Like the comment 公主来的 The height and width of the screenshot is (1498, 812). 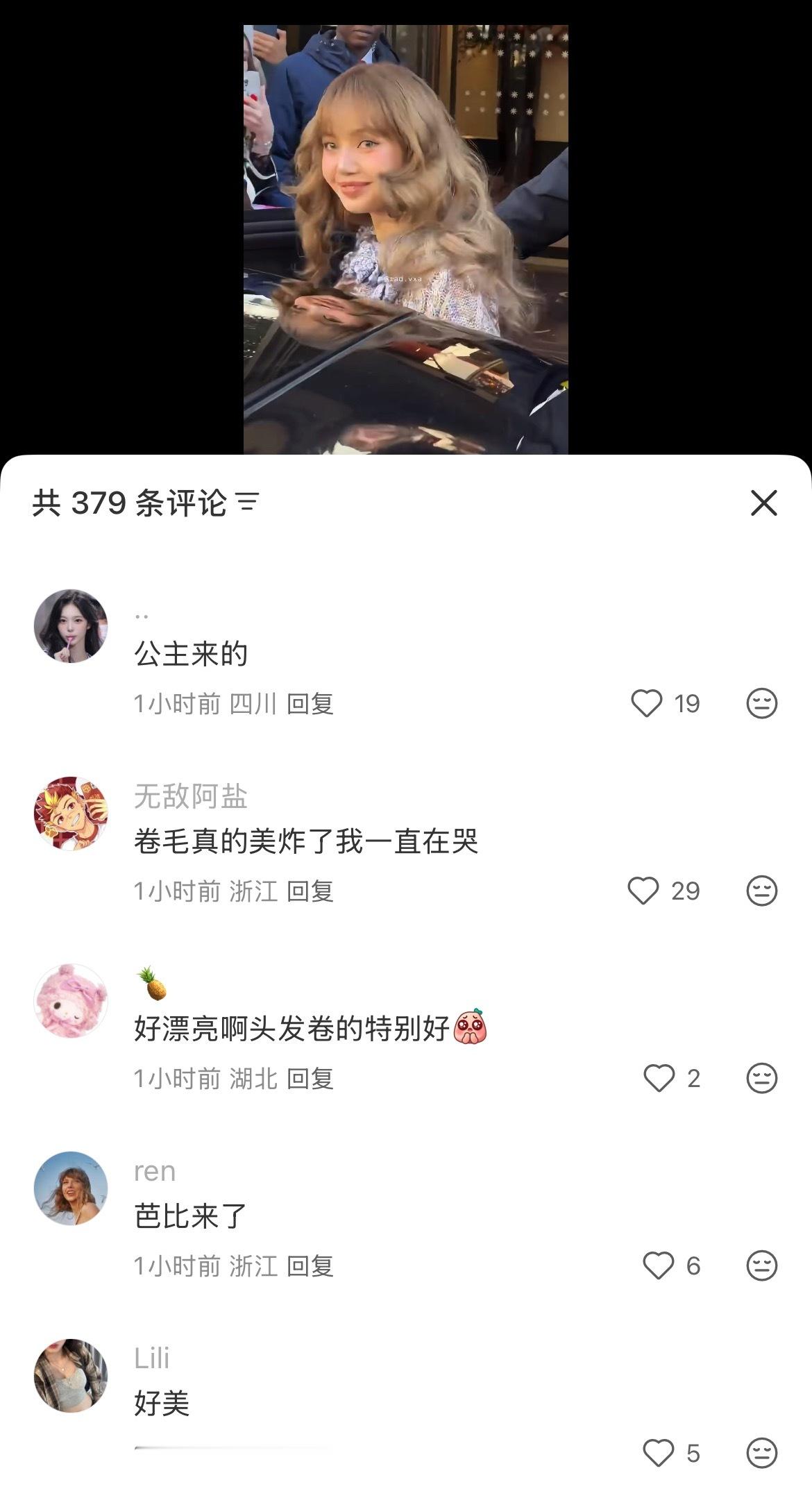click(646, 703)
